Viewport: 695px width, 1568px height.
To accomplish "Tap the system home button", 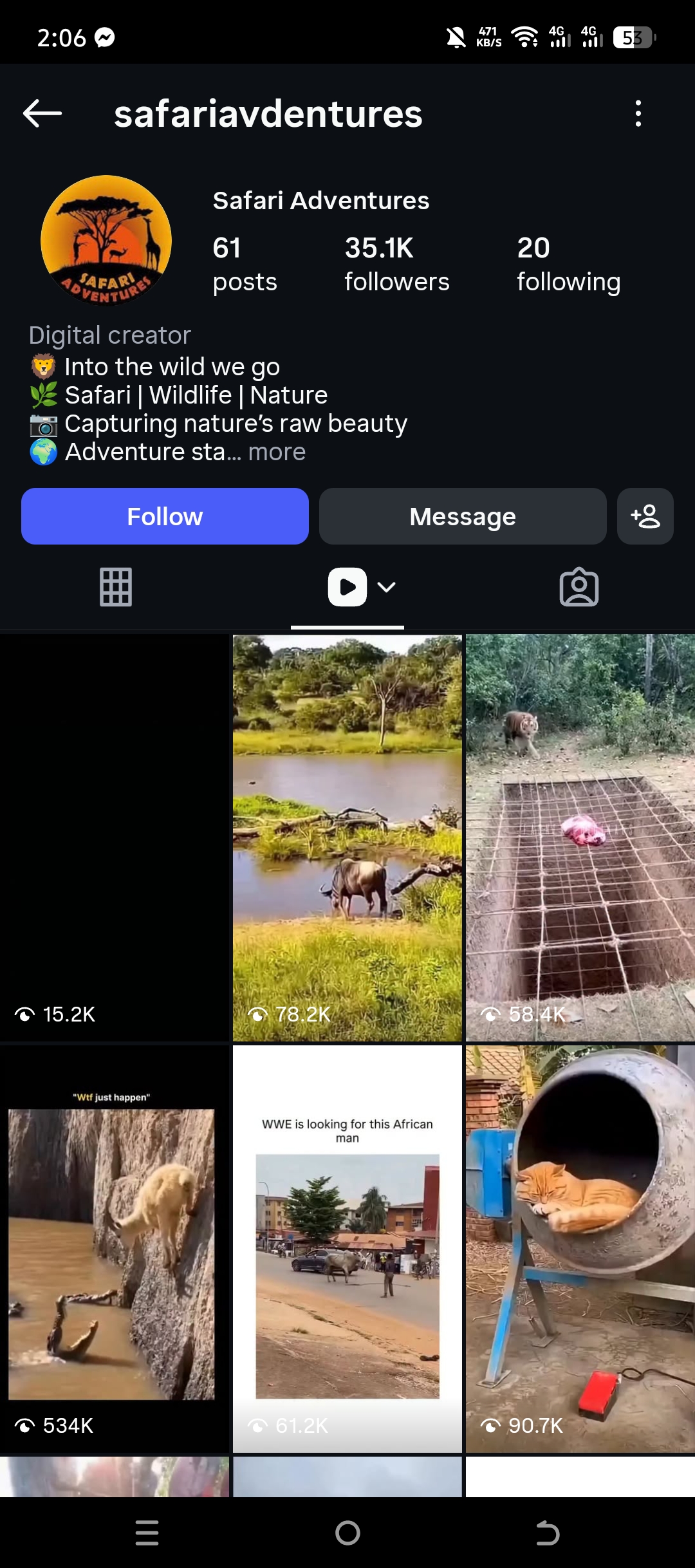I will point(347,1533).
